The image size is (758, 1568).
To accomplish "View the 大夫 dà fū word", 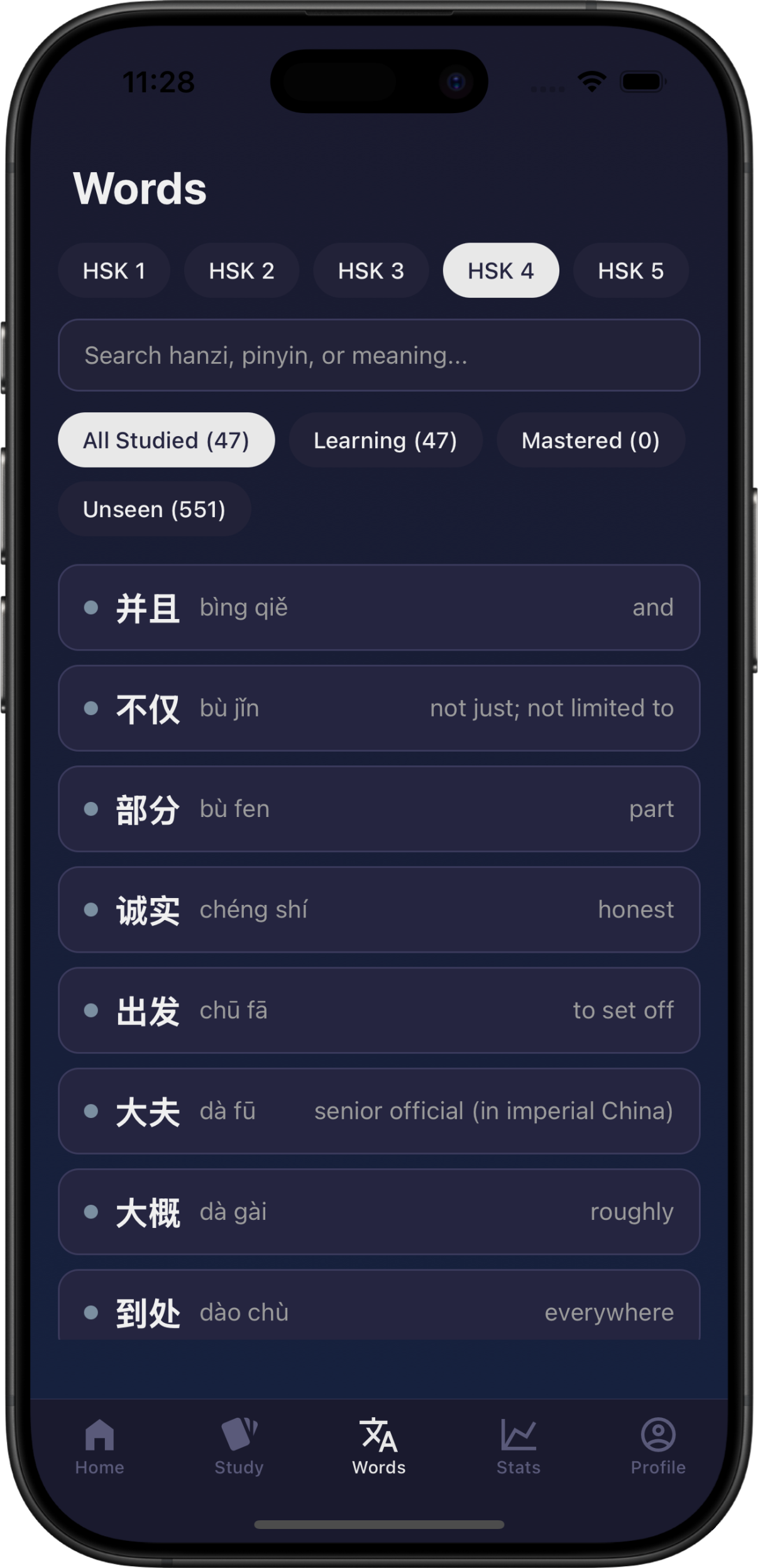I will [379, 1111].
